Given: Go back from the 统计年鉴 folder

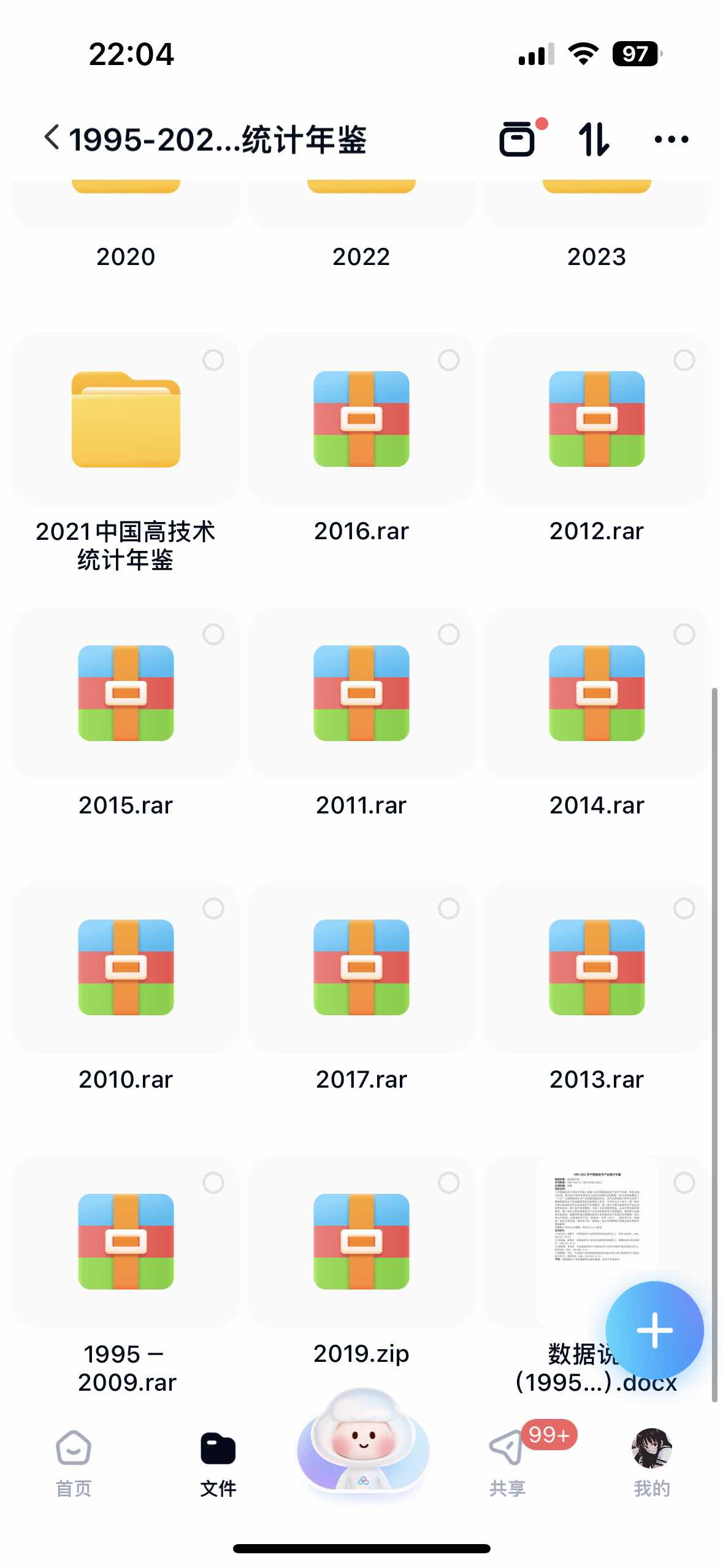Looking at the screenshot, I should tap(53, 138).
